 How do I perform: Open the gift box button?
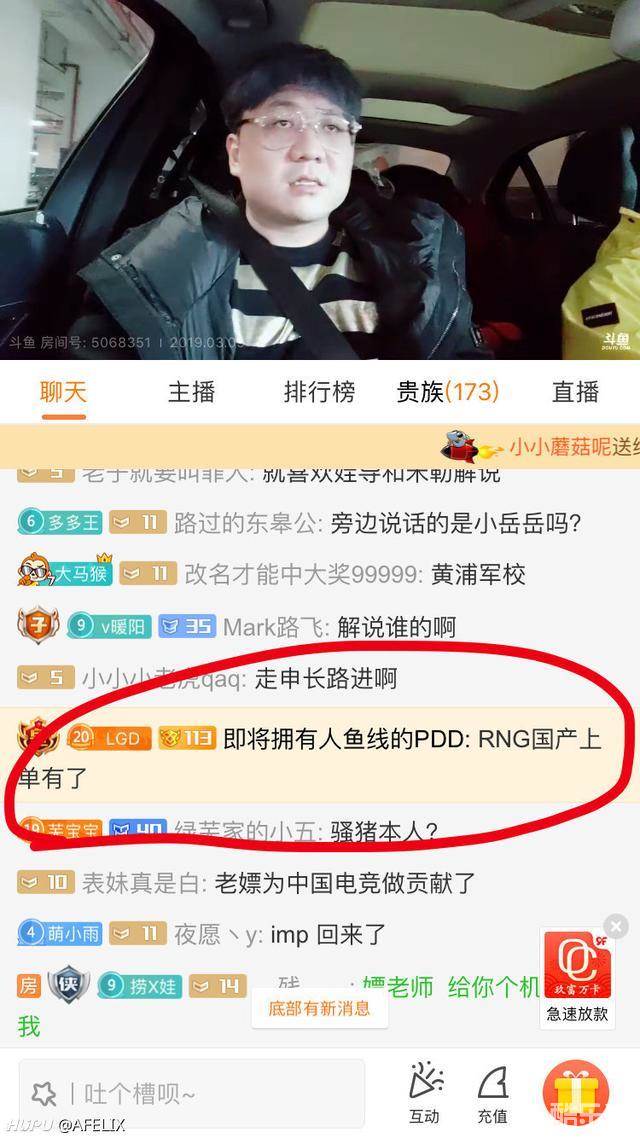pyautogui.click(x=575, y=1092)
